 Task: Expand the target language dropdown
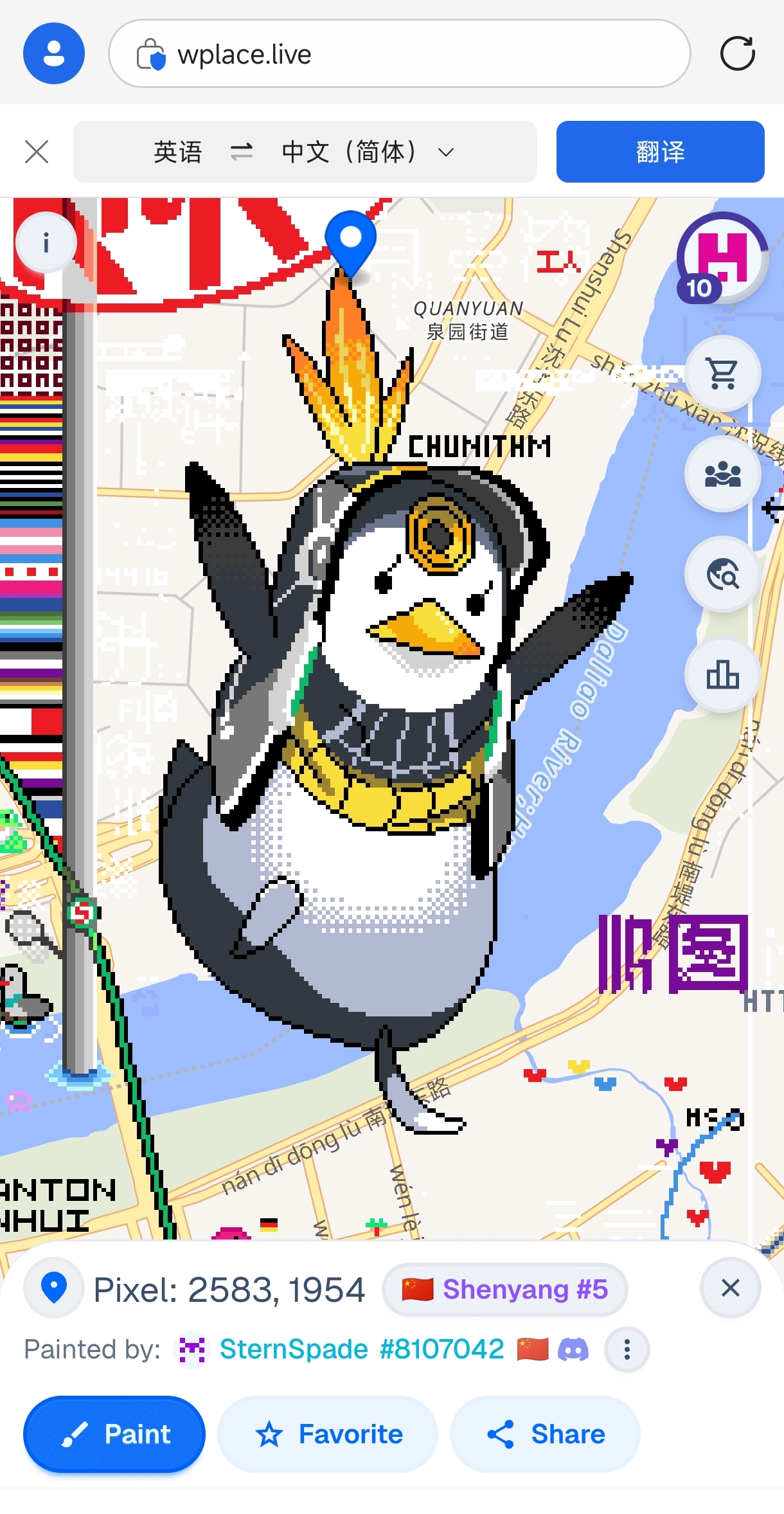click(445, 153)
